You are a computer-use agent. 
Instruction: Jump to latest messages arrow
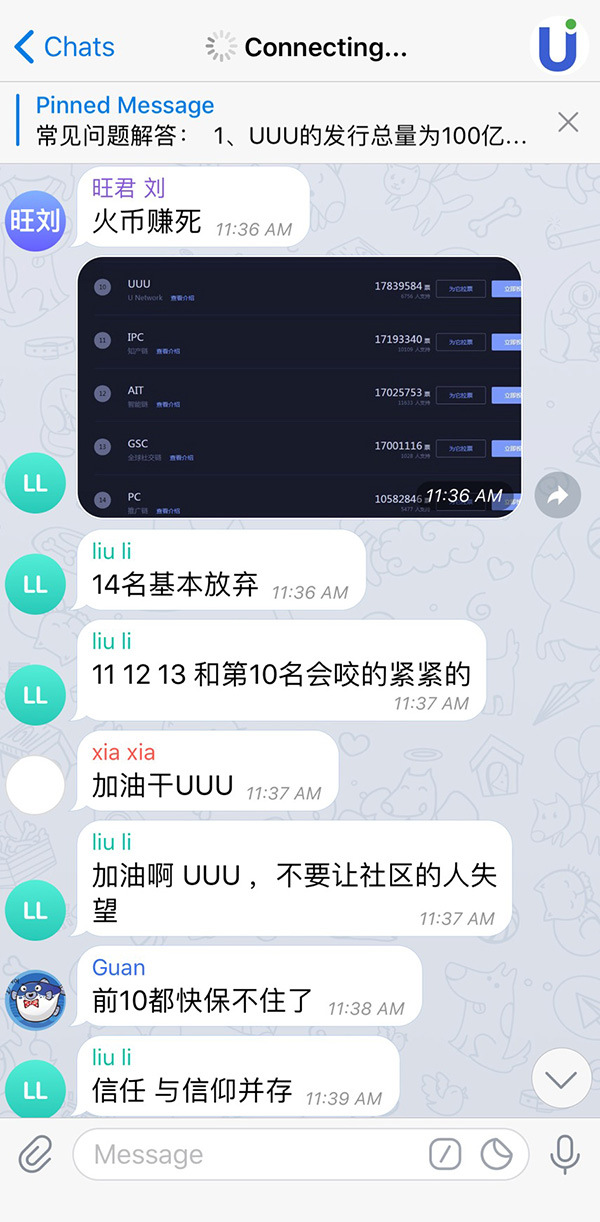(x=561, y=1079)
